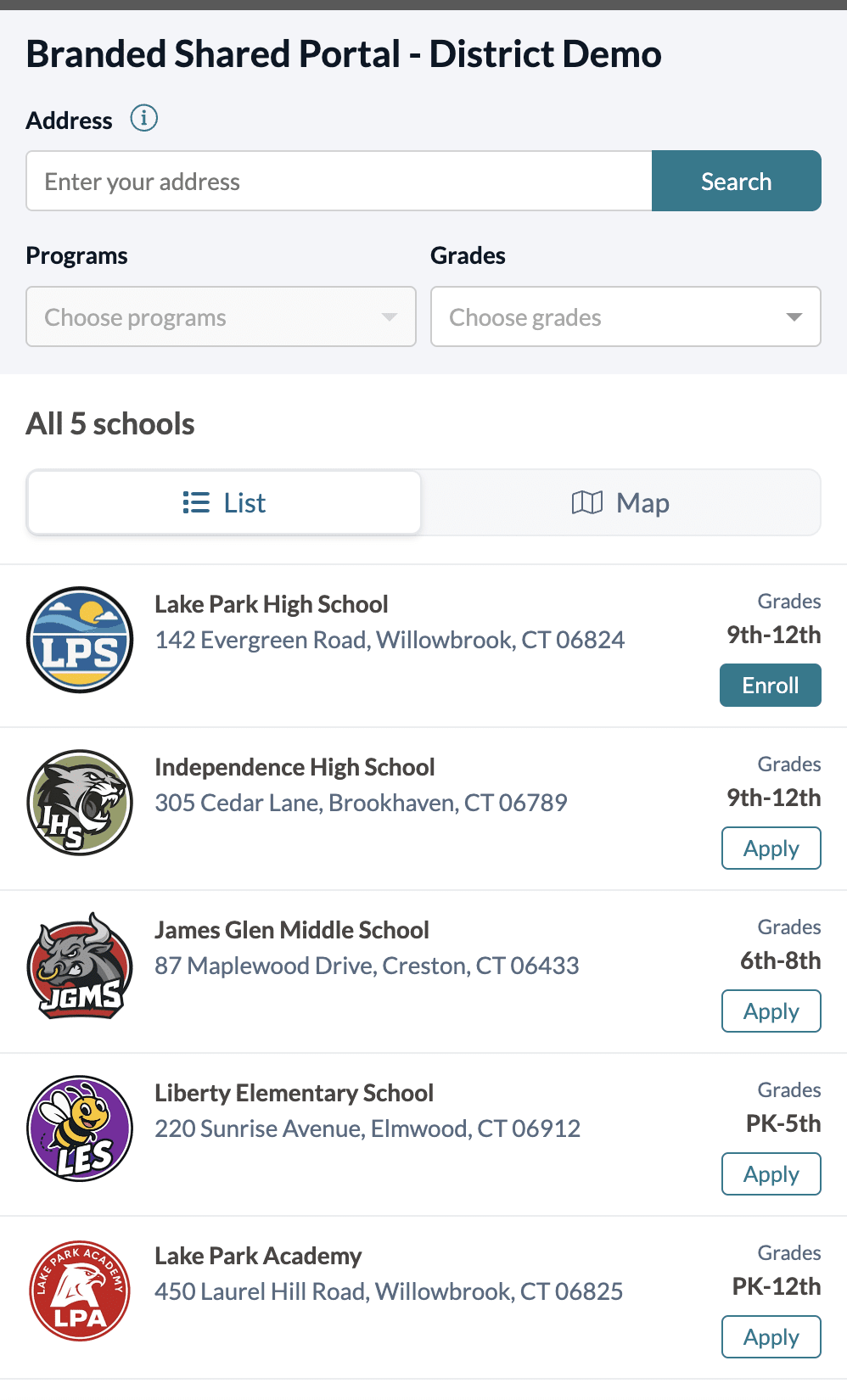Click the map icon in view switcher

click(x=586, y=502)
